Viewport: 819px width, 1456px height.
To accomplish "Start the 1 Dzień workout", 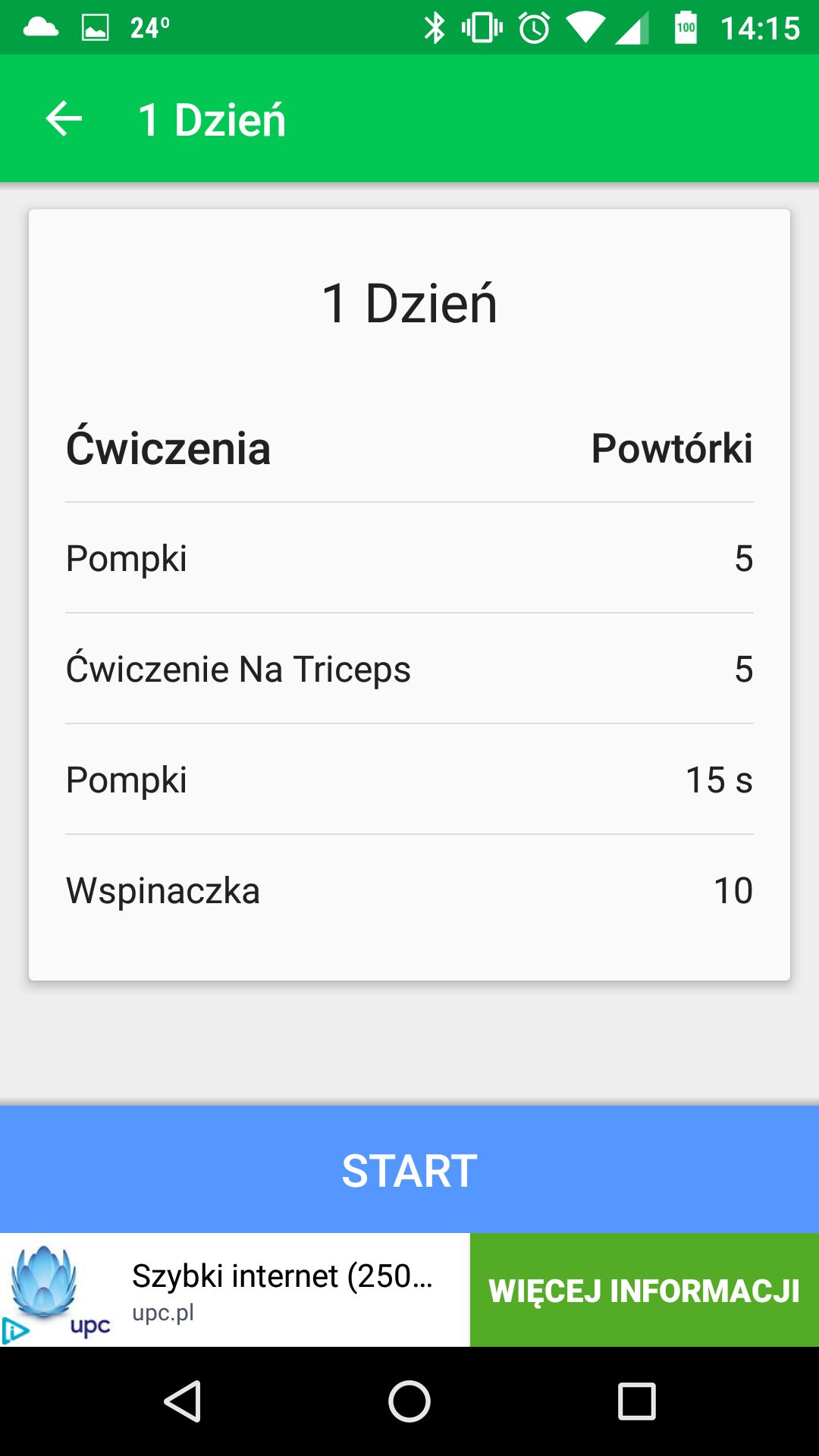I will click(x=409, y=1170).
